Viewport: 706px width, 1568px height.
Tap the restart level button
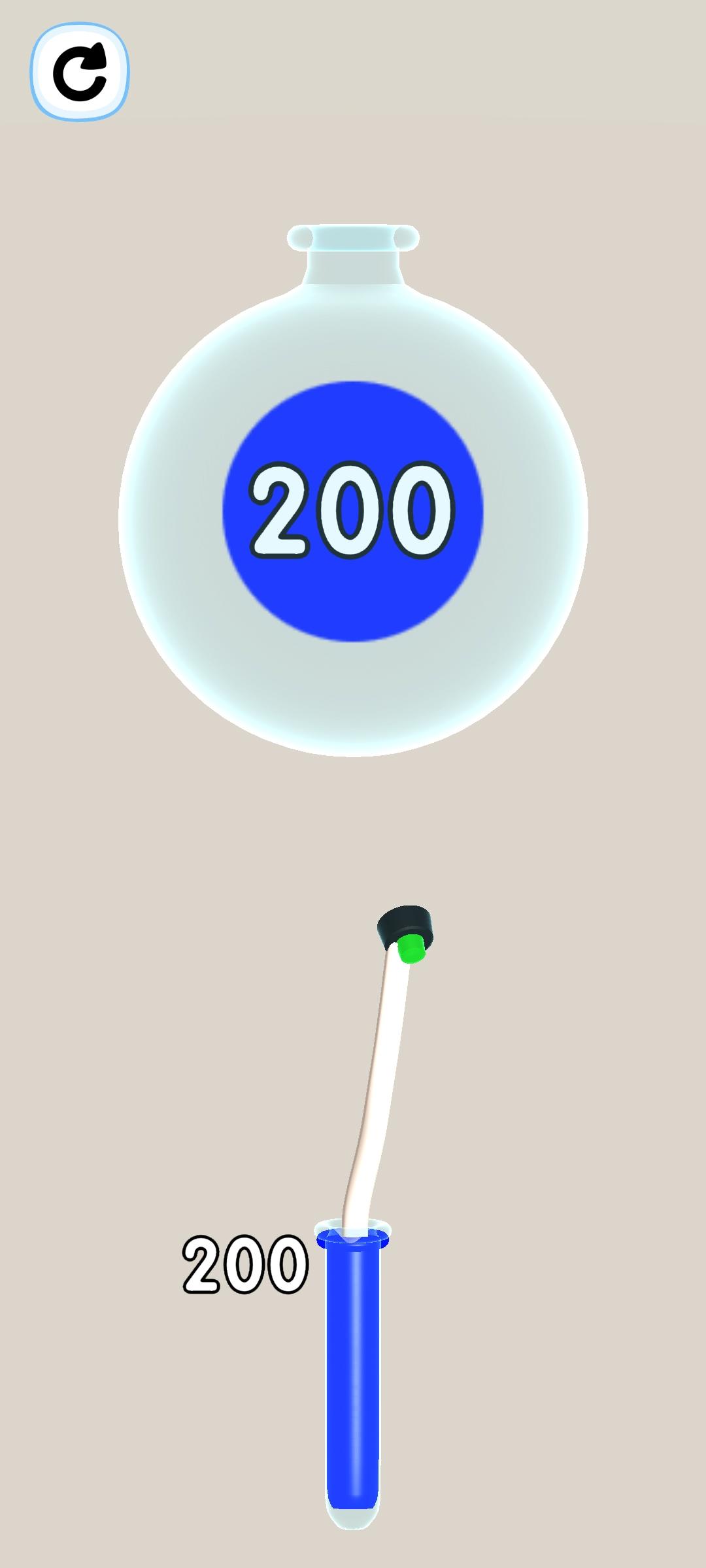80,72
